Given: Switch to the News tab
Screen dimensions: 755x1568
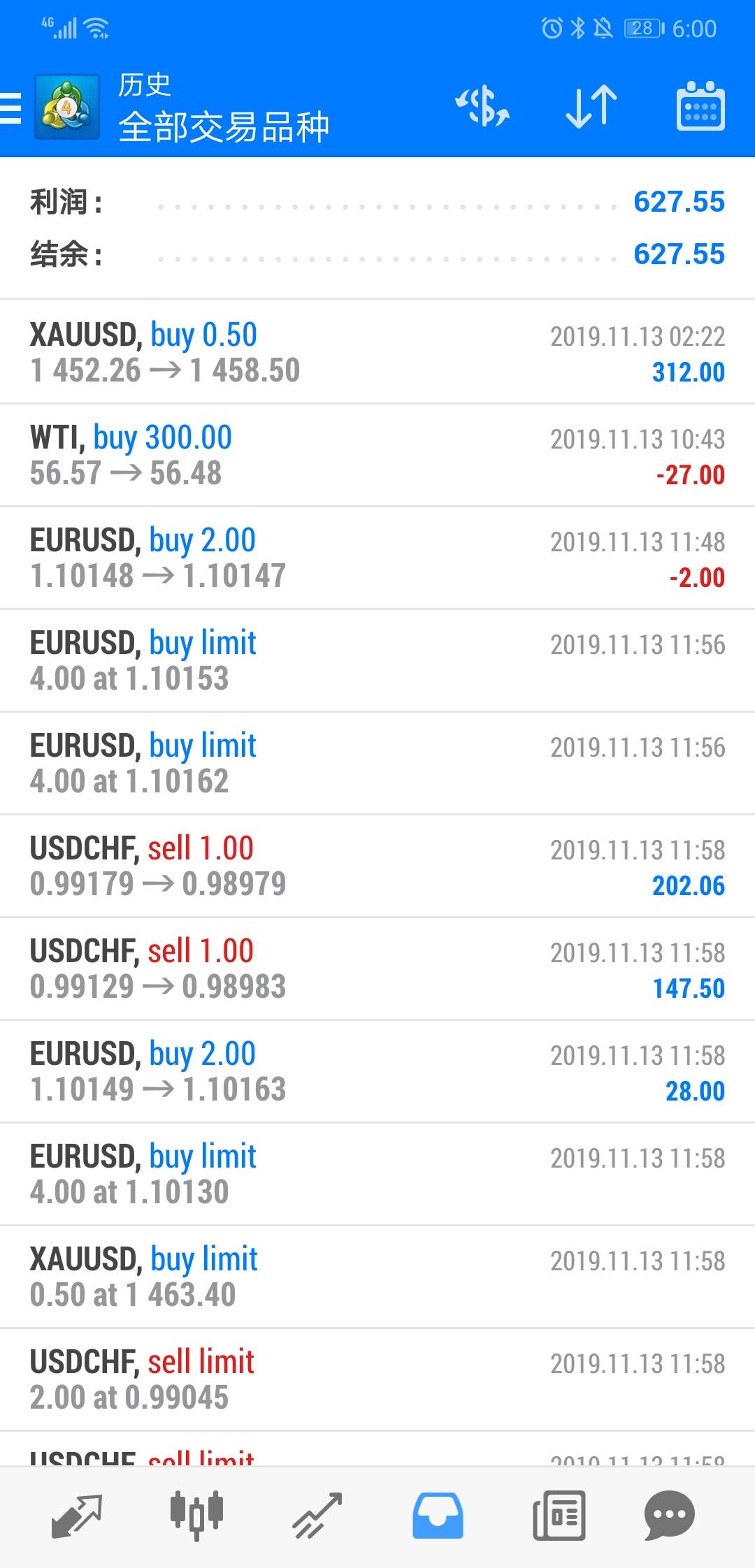Looking at the screenshot, I should coord(559,1515).
